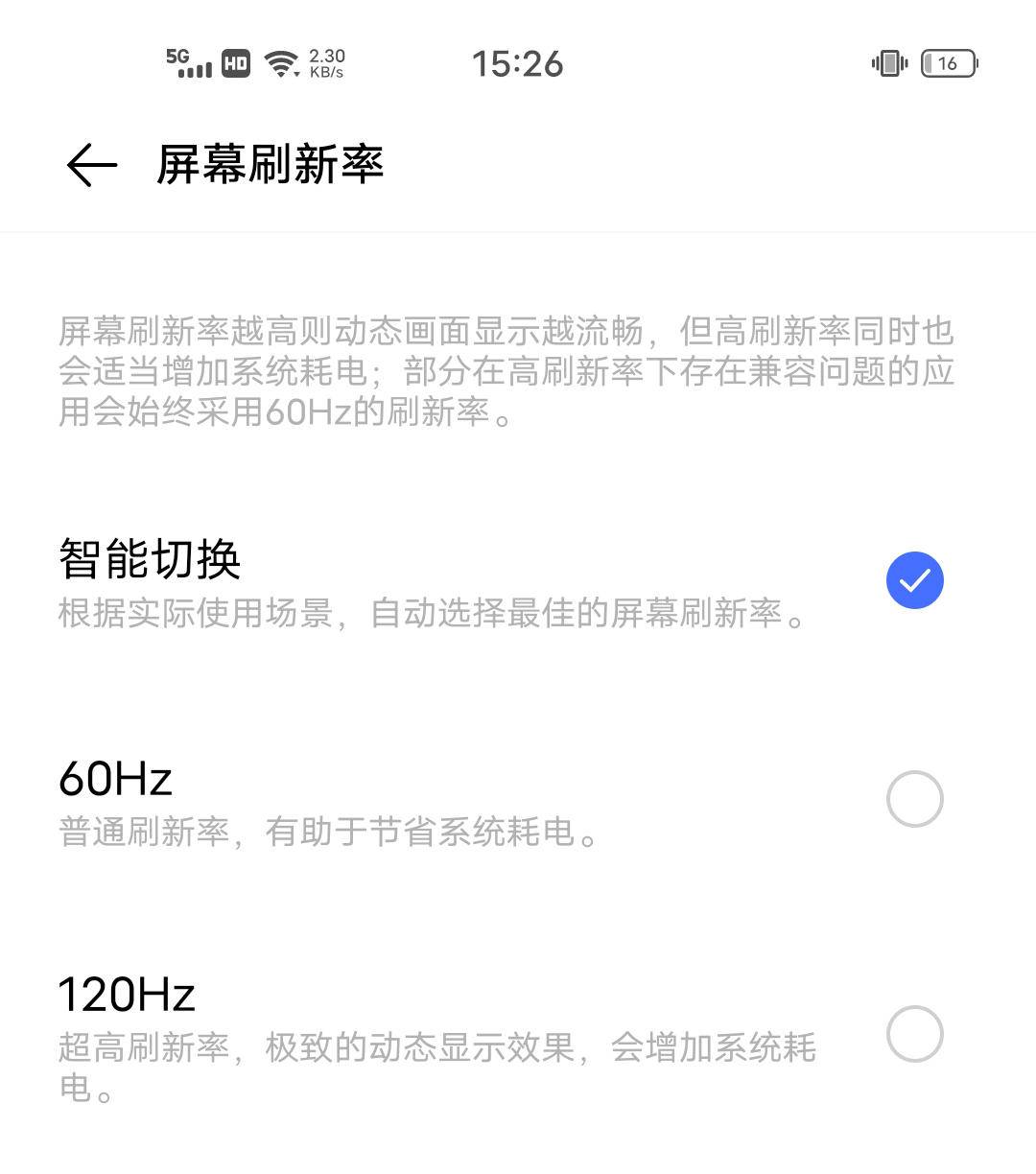Choose the 60Hz refresh rate

[x=914, y=799]
